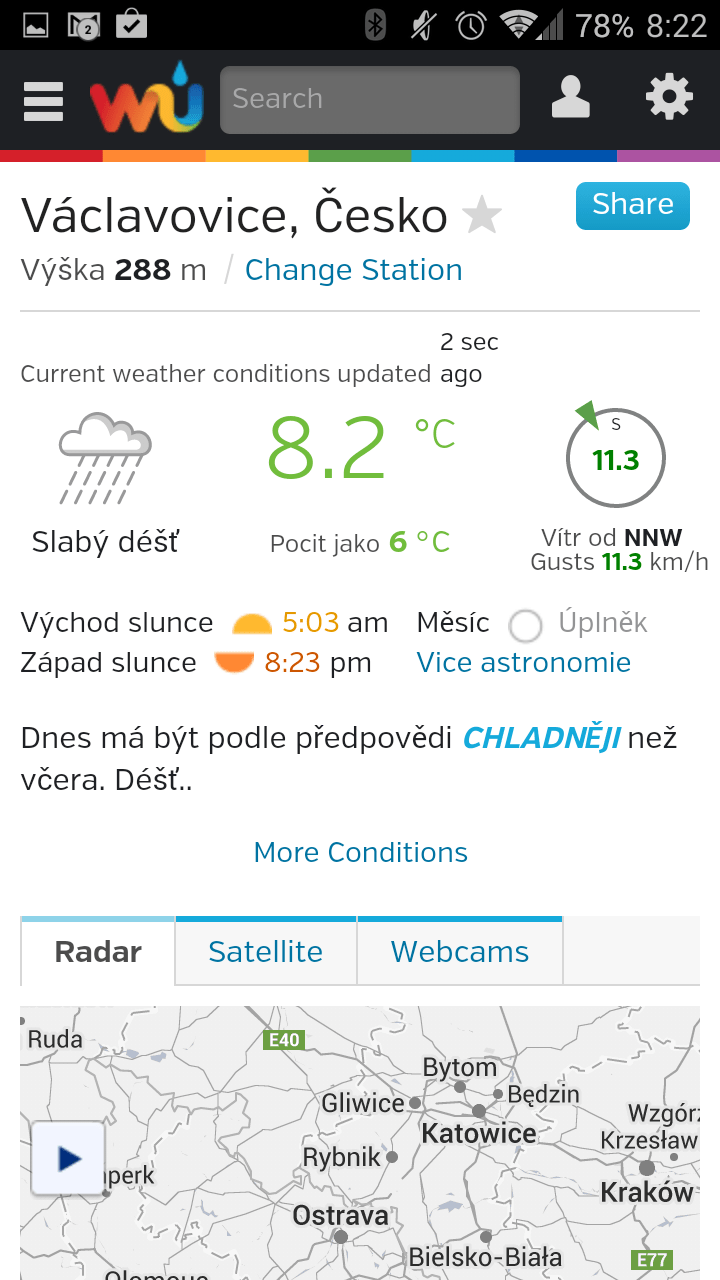Open the Change Station link
This screenshot has width=720, height=1280.
point(354,270)
